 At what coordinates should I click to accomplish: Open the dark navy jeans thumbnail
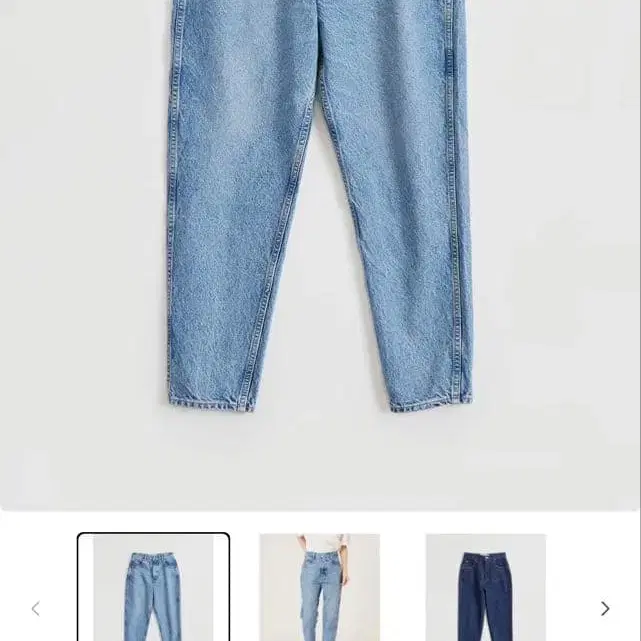click(x=485, y=589)
